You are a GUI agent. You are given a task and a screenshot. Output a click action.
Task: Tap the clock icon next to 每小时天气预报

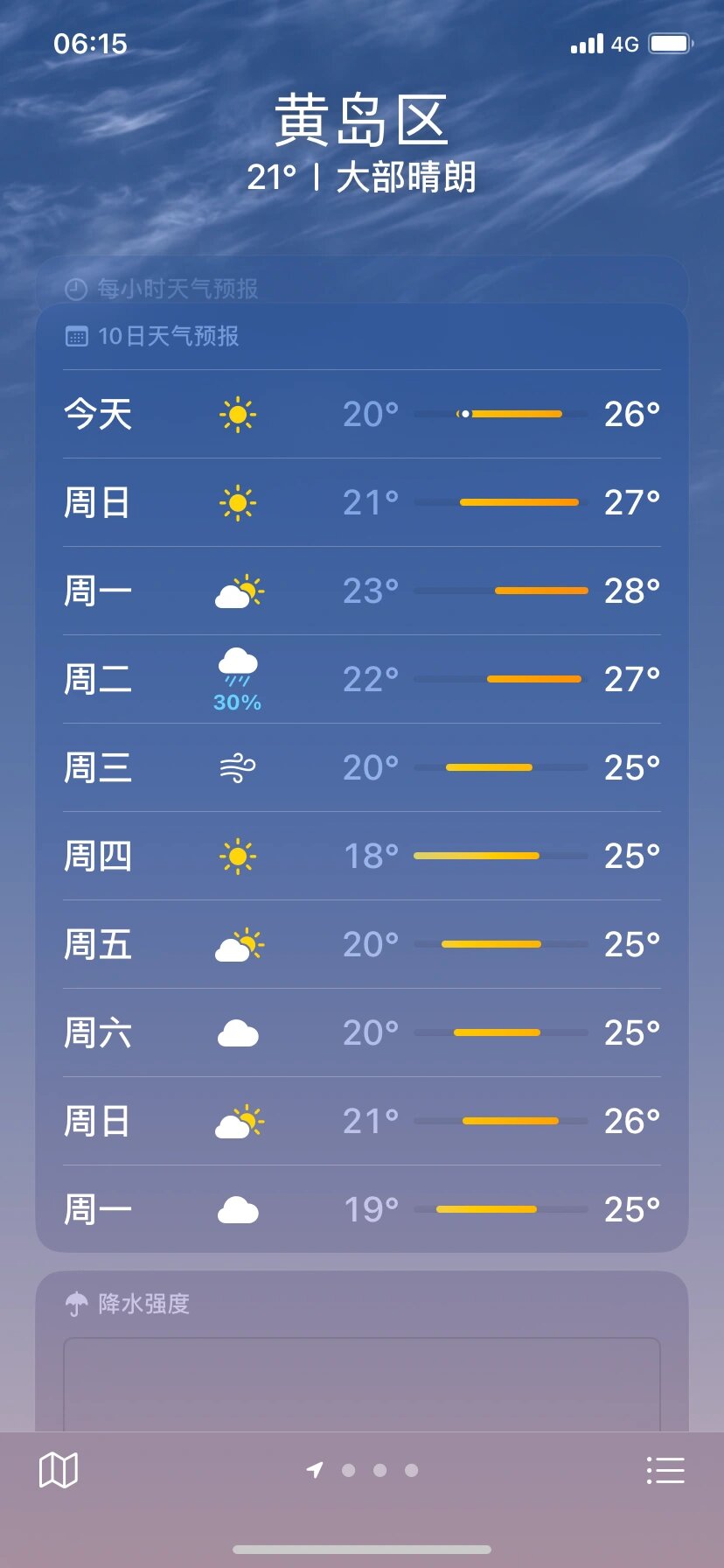pos(77,288)
